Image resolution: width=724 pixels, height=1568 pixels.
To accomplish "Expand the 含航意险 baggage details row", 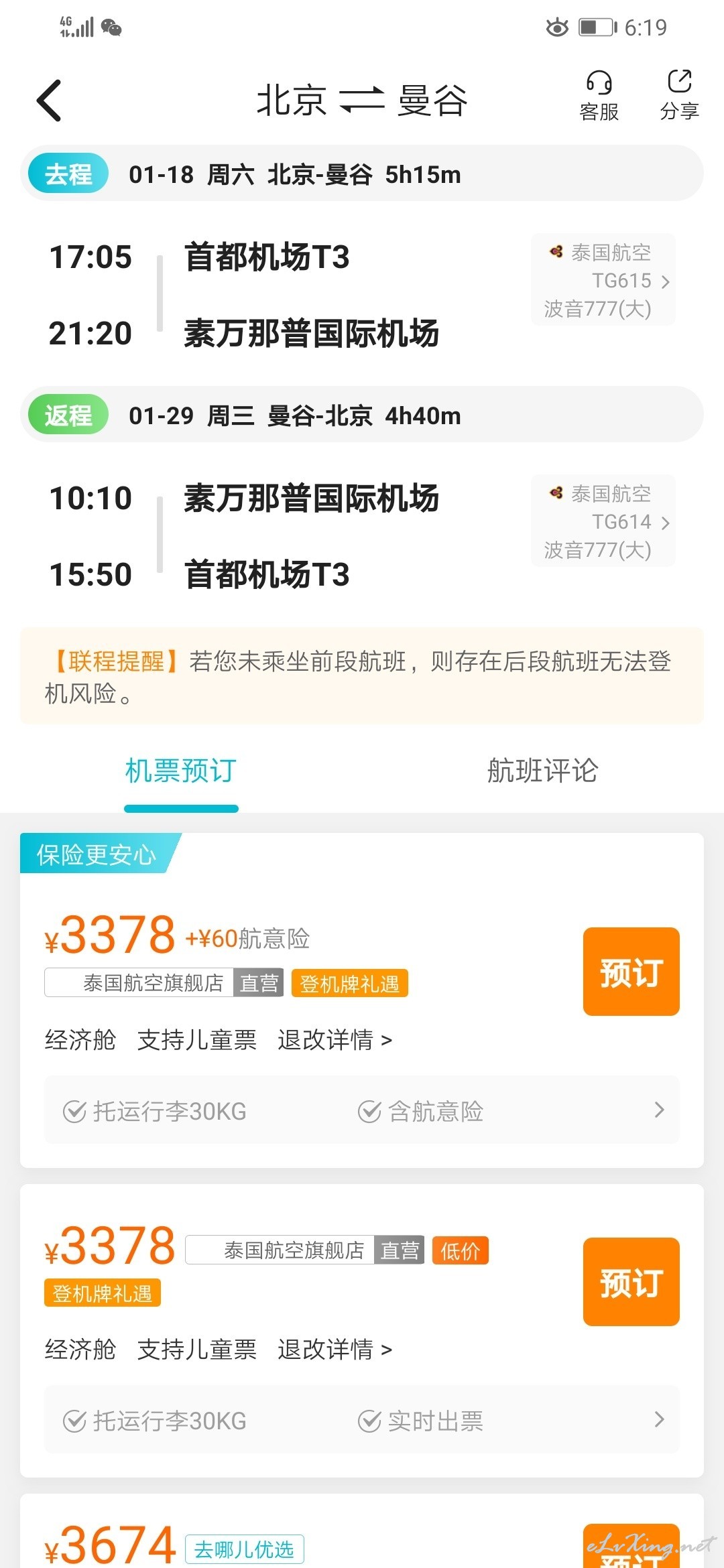I will (x=362, y=1110).
